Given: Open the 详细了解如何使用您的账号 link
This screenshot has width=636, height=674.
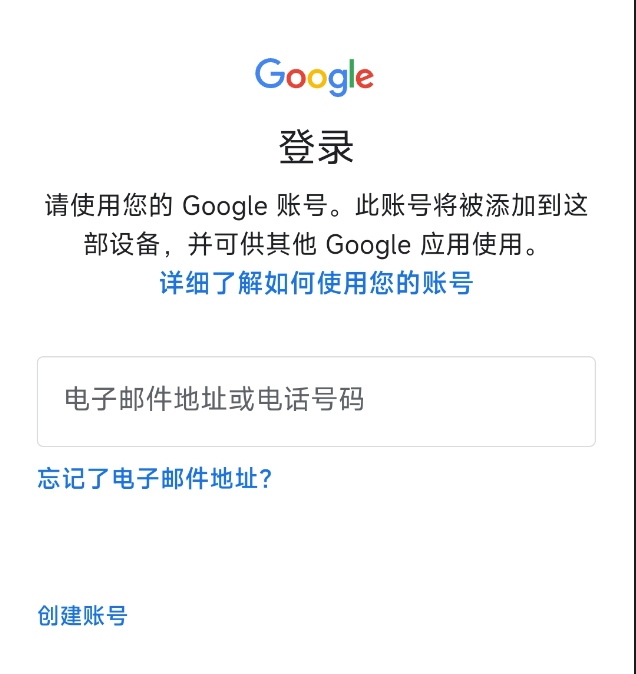Looking at the screenshot, I should click(x=316, y=284).
